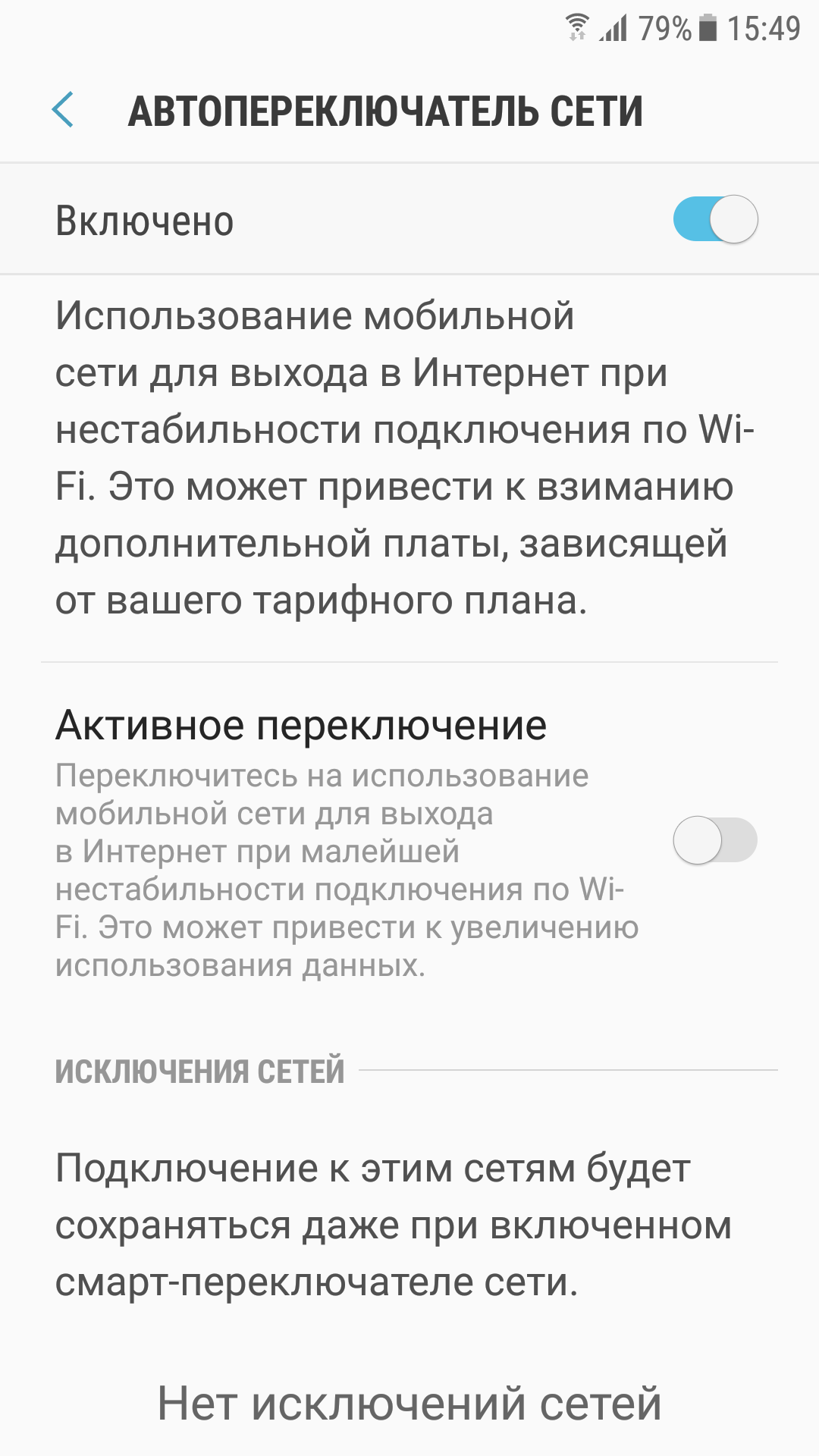Go back from Автопереключатель сети
Image resolution: width=819 pixels, height=1456 pixels.
(x=63, y=110)
